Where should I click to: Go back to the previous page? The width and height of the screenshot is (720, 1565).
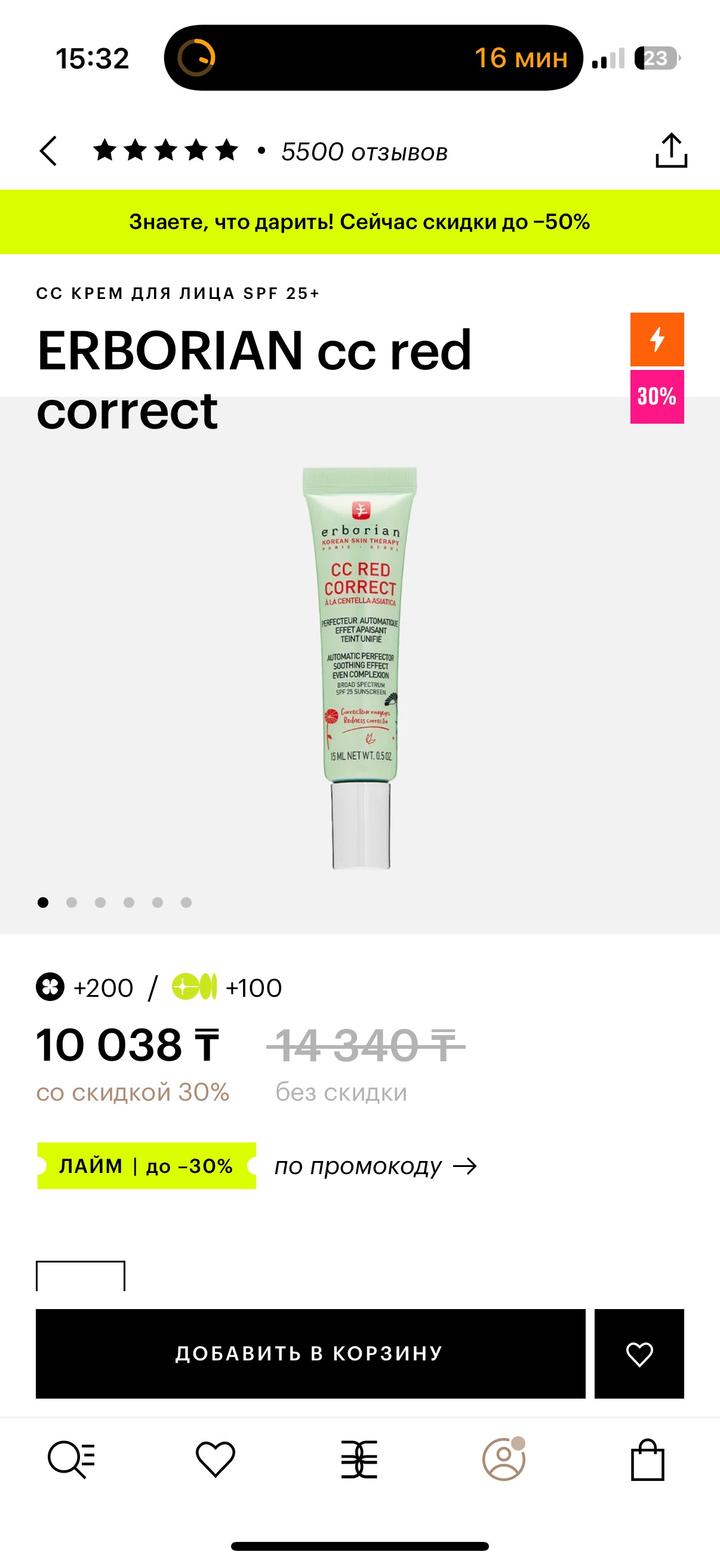tap(48, 151)
